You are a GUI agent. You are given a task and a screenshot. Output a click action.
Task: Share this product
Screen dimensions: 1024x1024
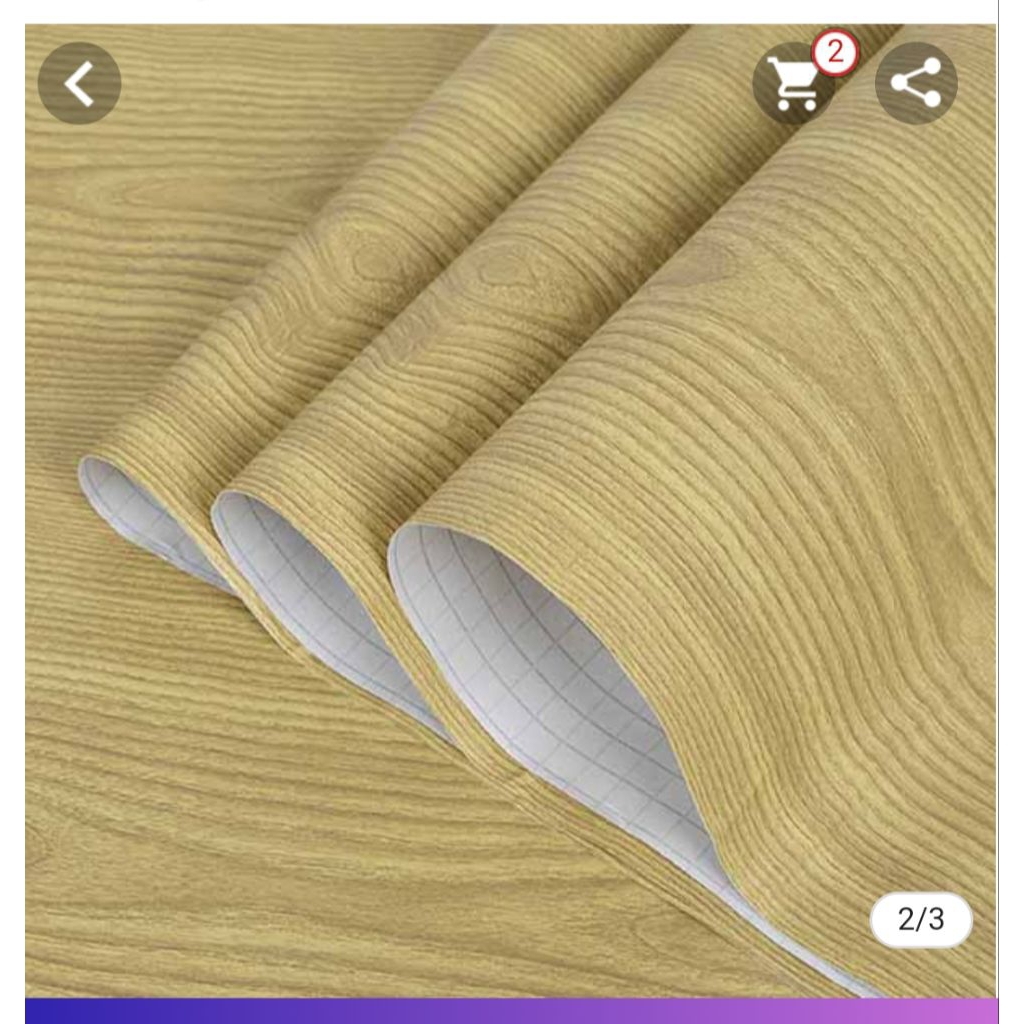pyautogui.click(x=916, y=84)
